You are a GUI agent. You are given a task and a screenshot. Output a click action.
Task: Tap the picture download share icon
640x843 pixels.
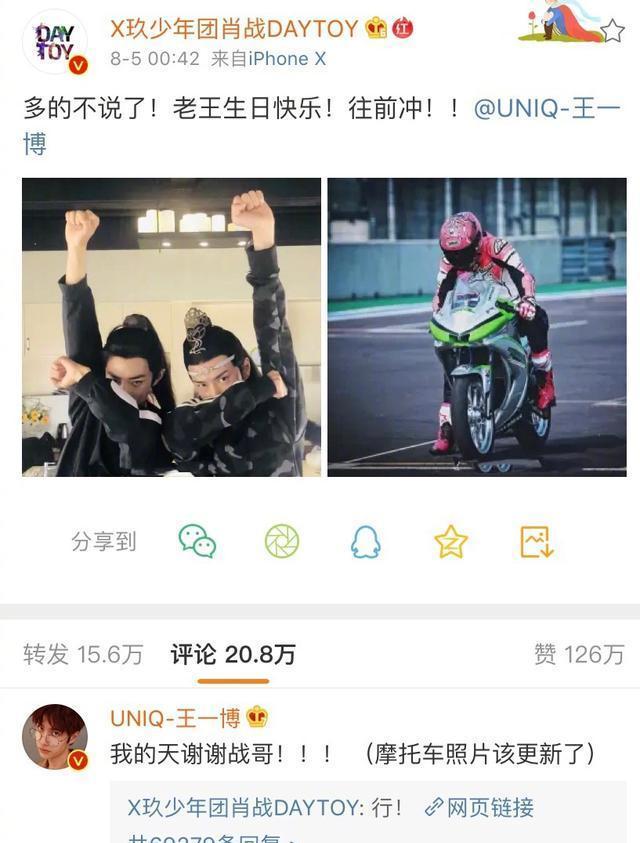(536, 541)
